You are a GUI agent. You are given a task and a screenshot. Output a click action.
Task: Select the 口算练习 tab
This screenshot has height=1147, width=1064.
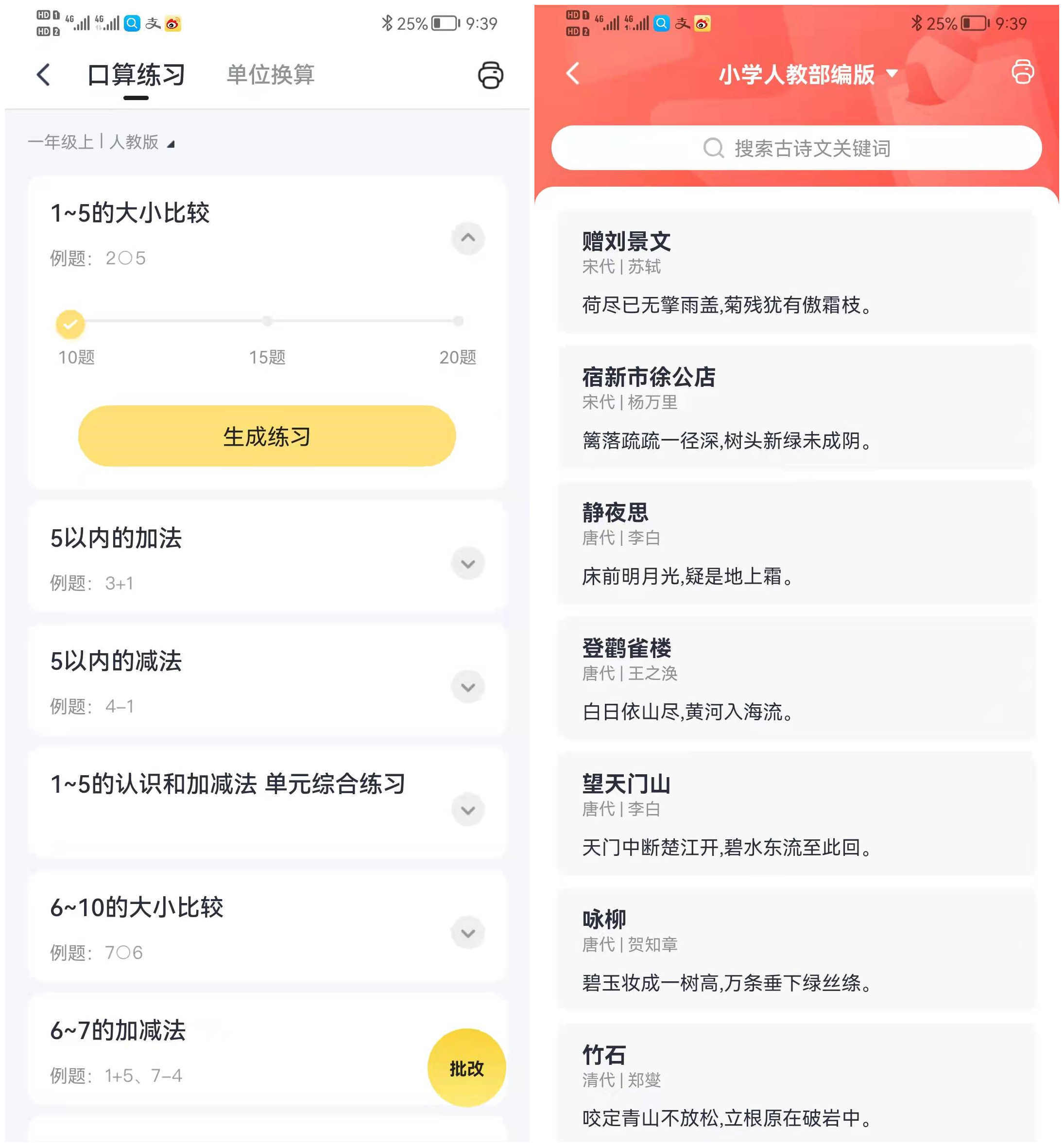(x=137, y=74)
